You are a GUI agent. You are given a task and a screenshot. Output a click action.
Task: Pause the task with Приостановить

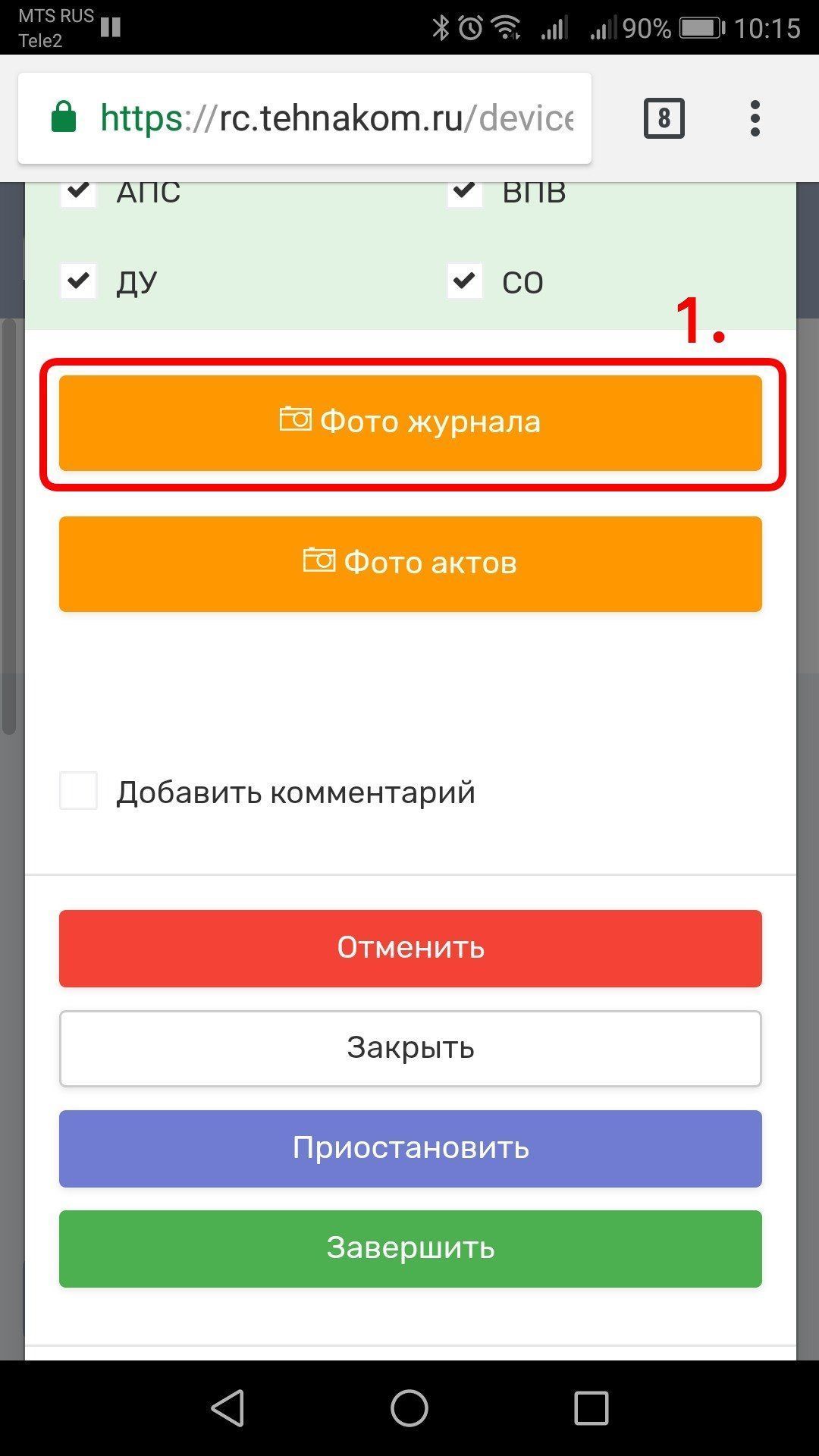[x=410, y=1148]
